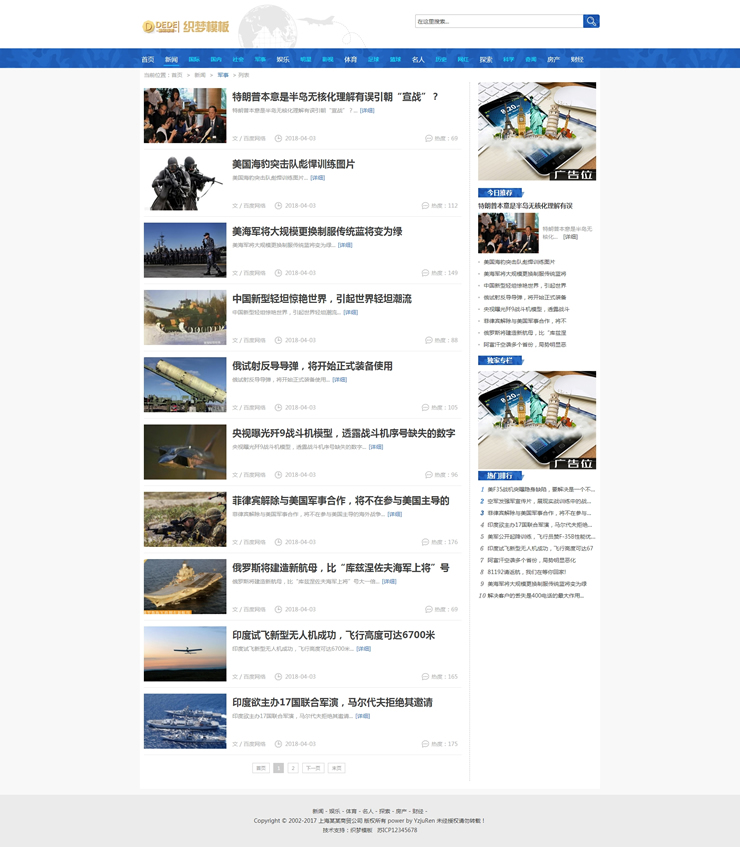
Task: Open 央视曝光歼9战斗机模型 article
Action: click(343, 433)
